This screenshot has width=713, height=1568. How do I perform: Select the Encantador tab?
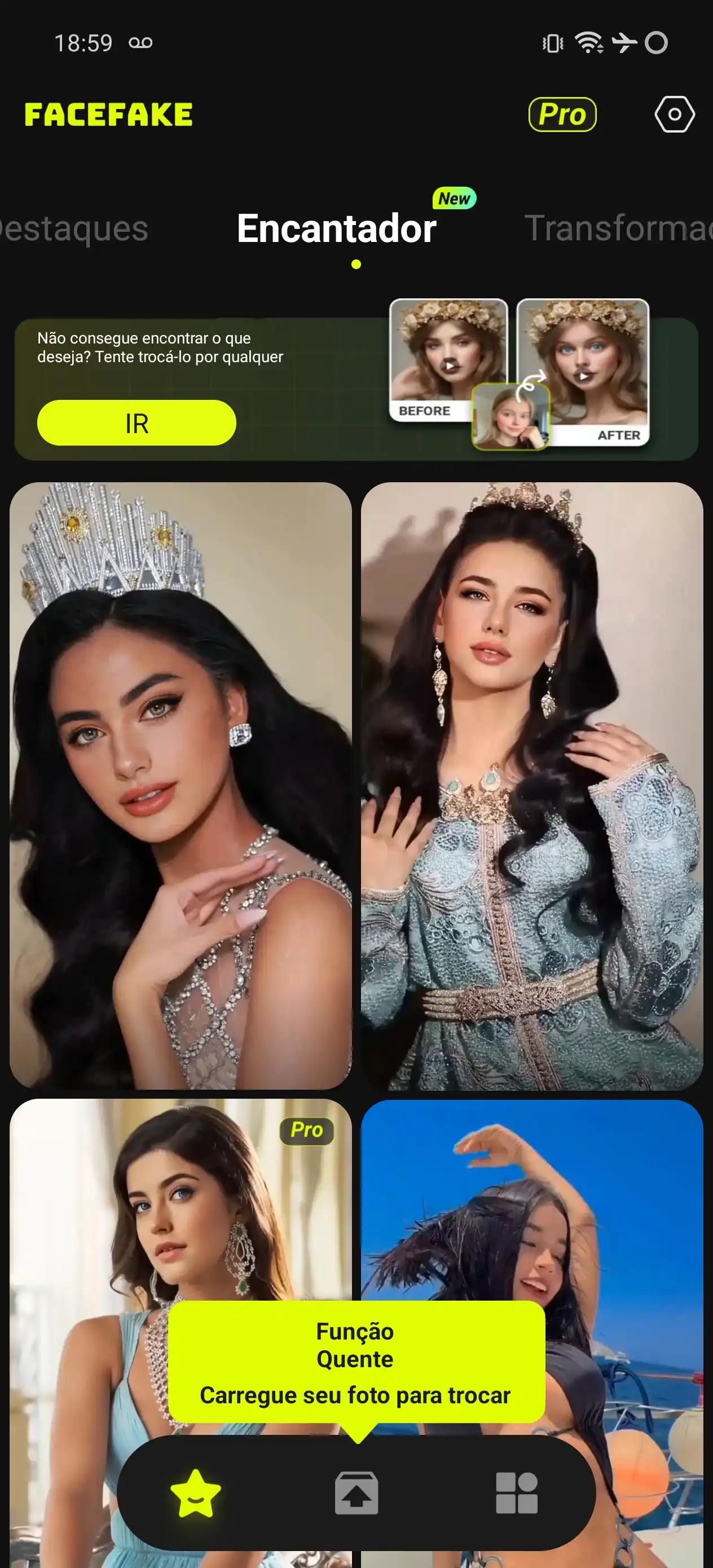click(336, 229)
